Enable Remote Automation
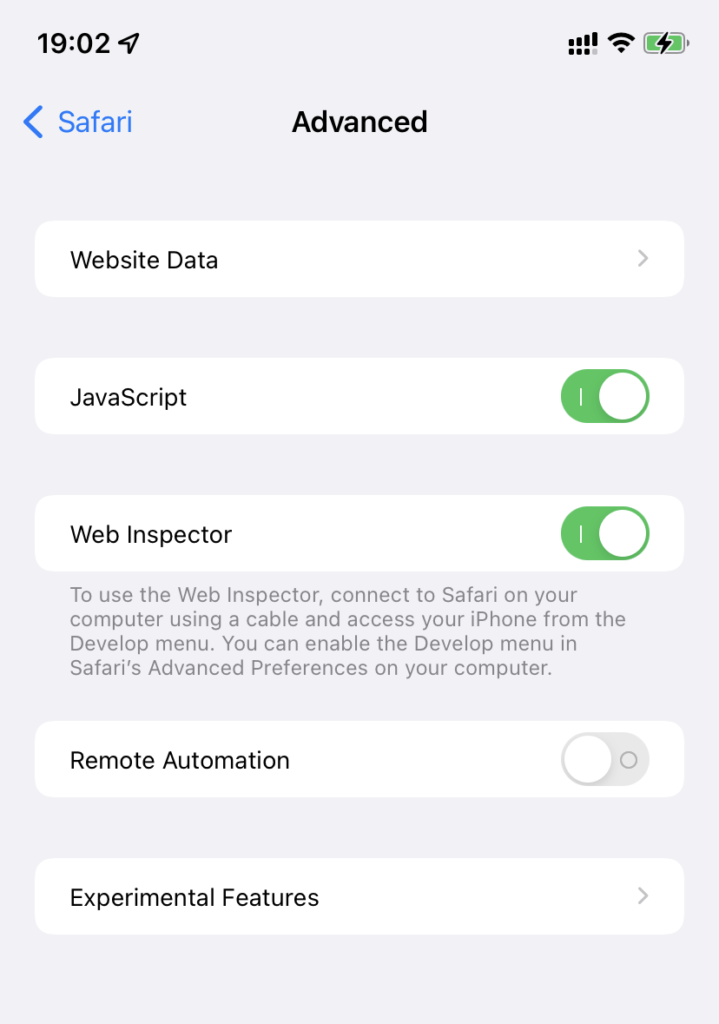 tap(604, 760)
